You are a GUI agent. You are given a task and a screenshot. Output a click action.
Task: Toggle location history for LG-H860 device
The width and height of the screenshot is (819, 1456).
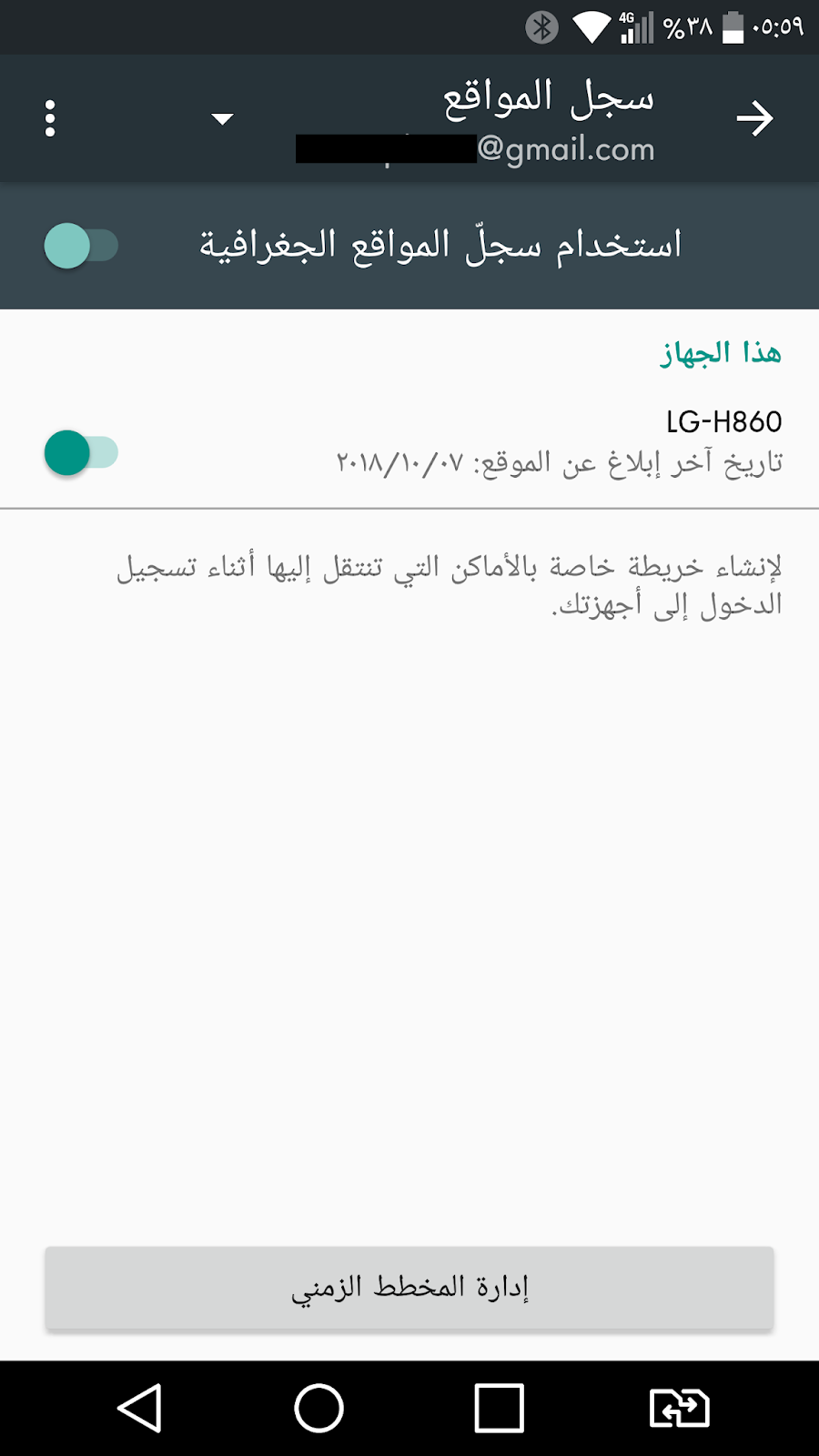pyautogui.click(x=81, y=452)
